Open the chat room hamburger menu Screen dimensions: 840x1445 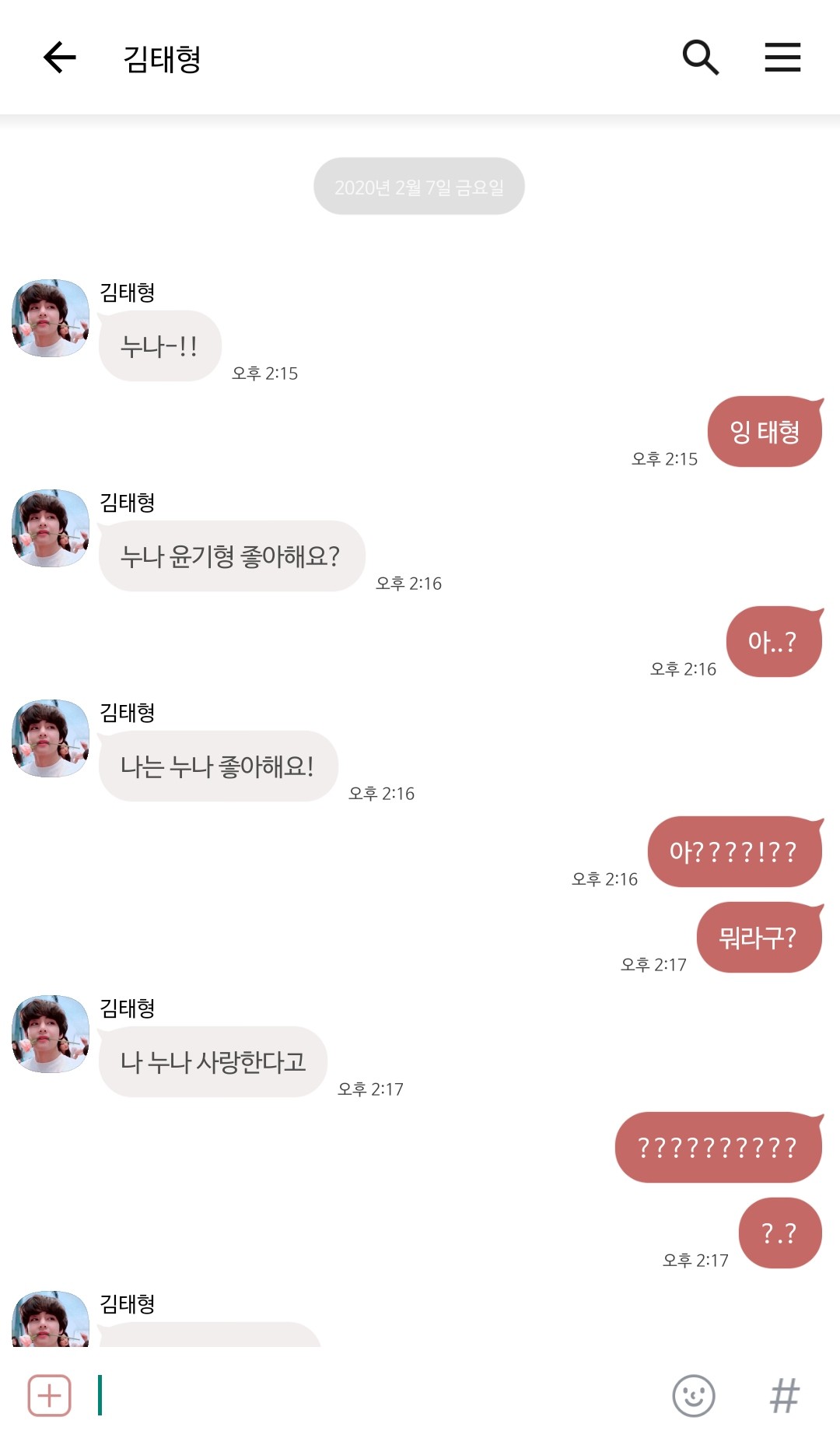782,58
